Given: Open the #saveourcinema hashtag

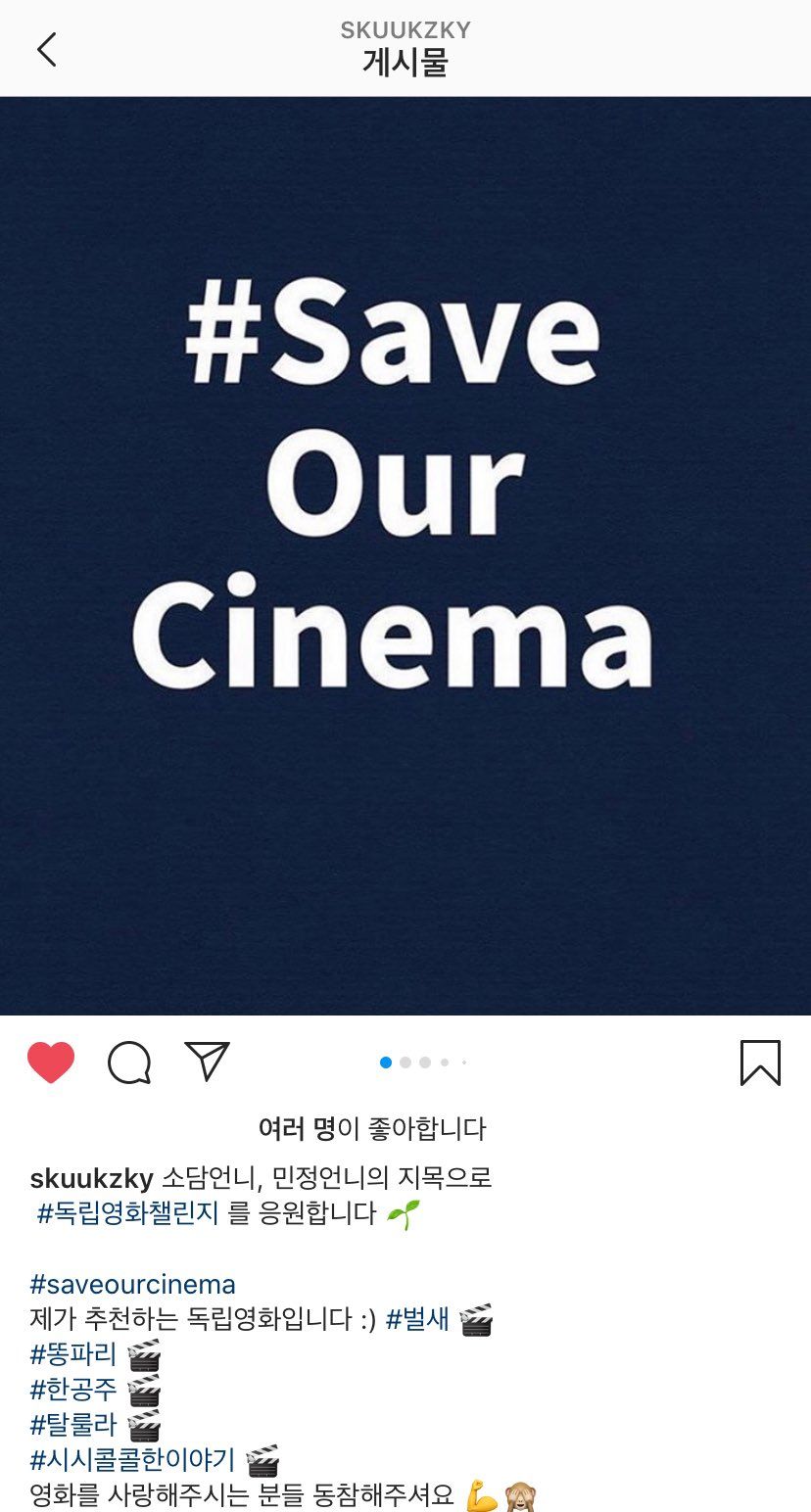Looking at the screenshot, I should coord(133,1284).
